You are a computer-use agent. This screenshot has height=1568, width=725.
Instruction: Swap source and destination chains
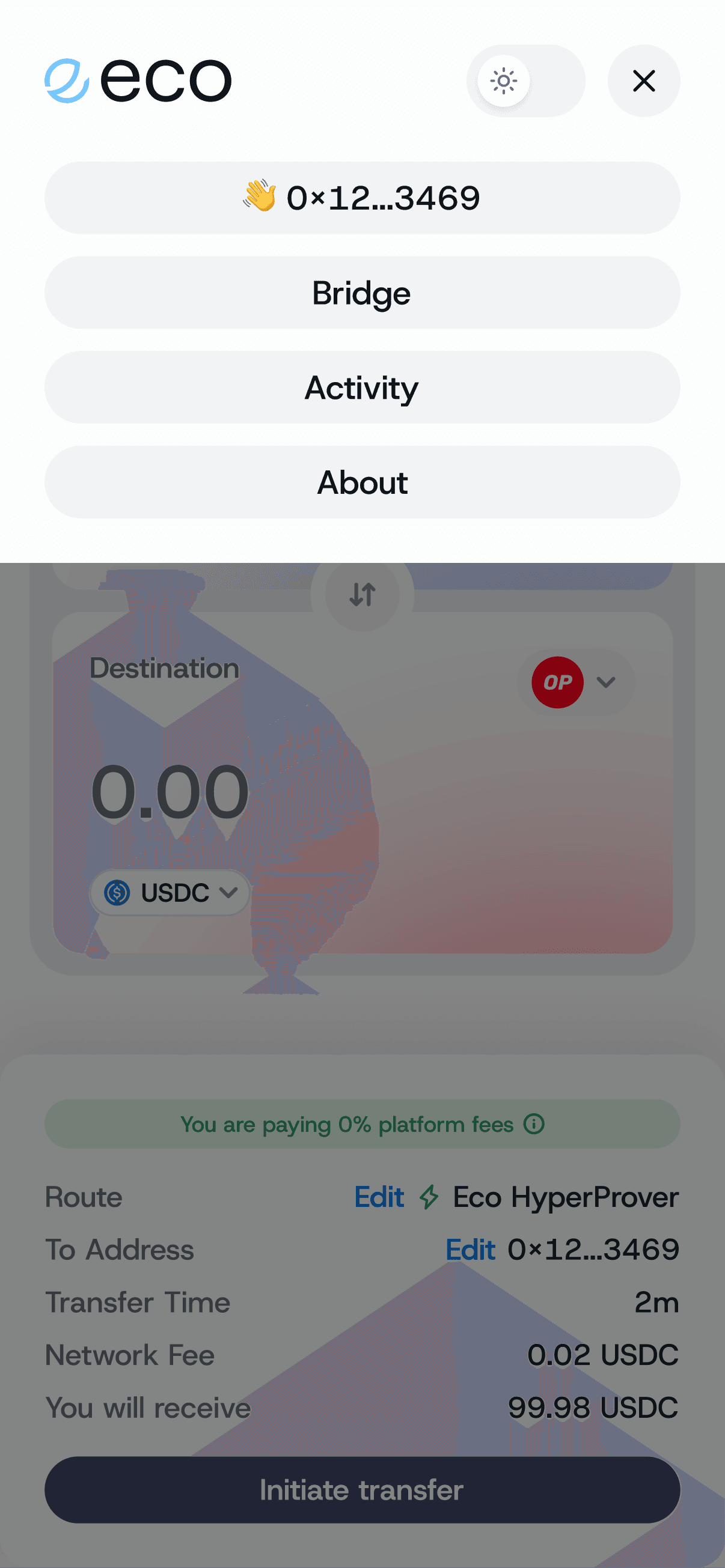[x=362, y=595]
